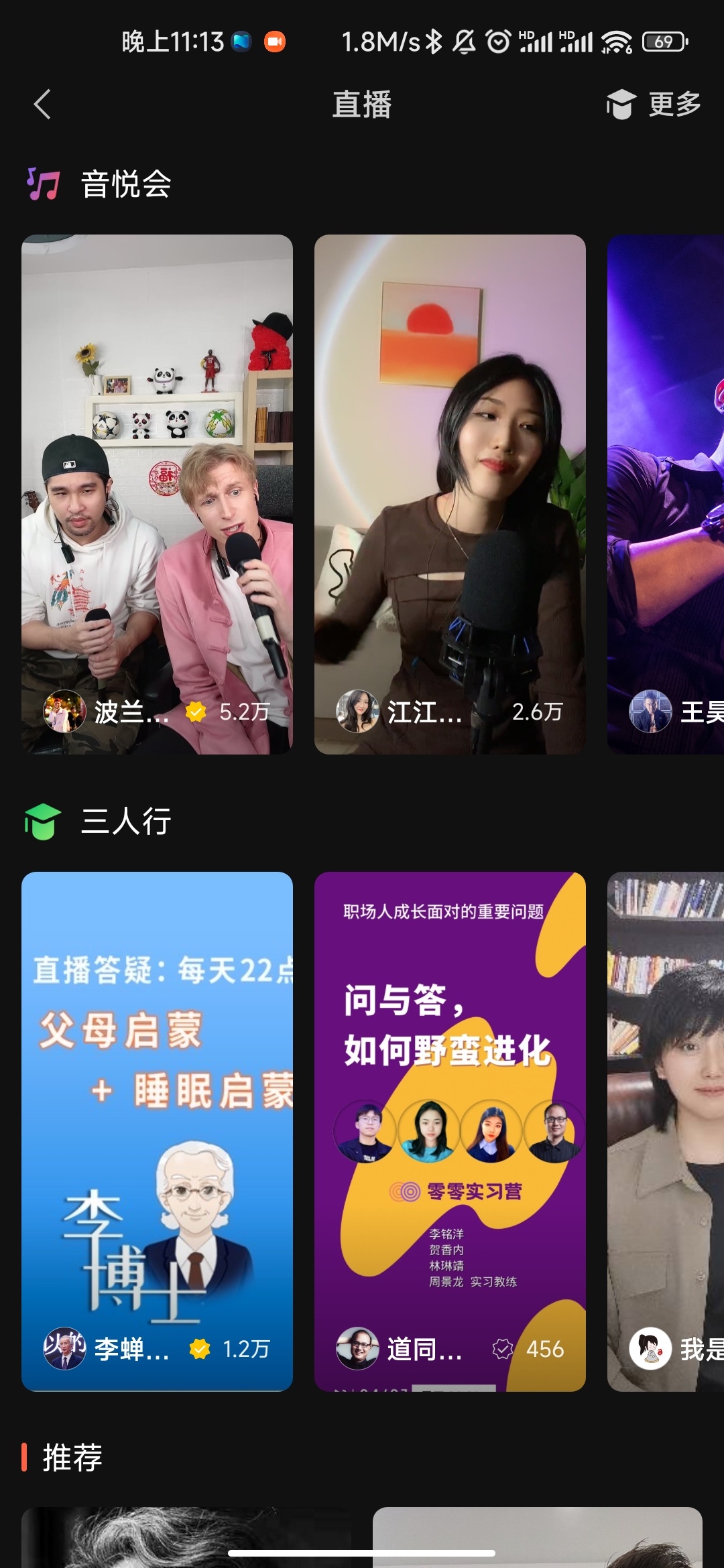This screenshot has height=1568, width=724.
Task: Tap 道同... streamer's avatar
Action: [357, 1350]
